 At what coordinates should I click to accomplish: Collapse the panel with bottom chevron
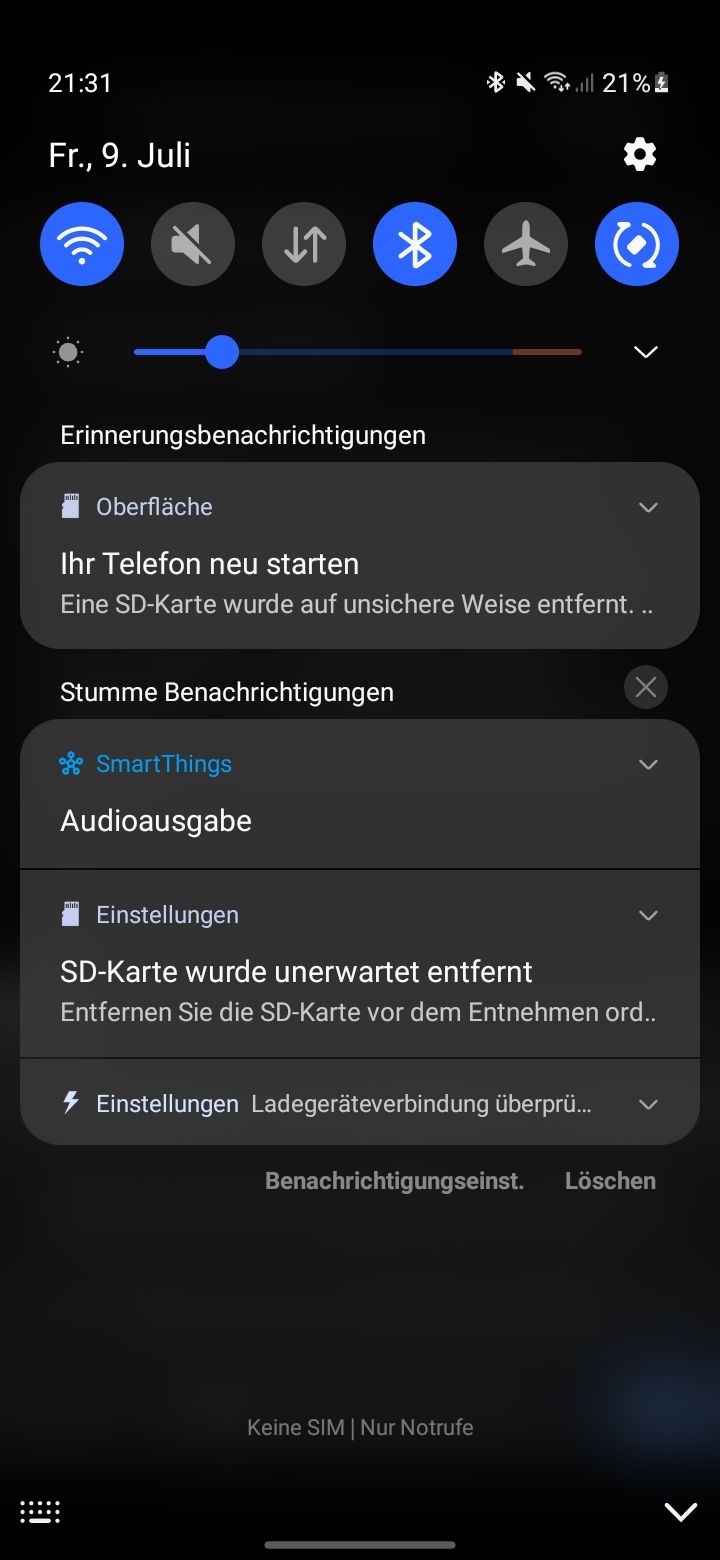(x=680, y=1511)
